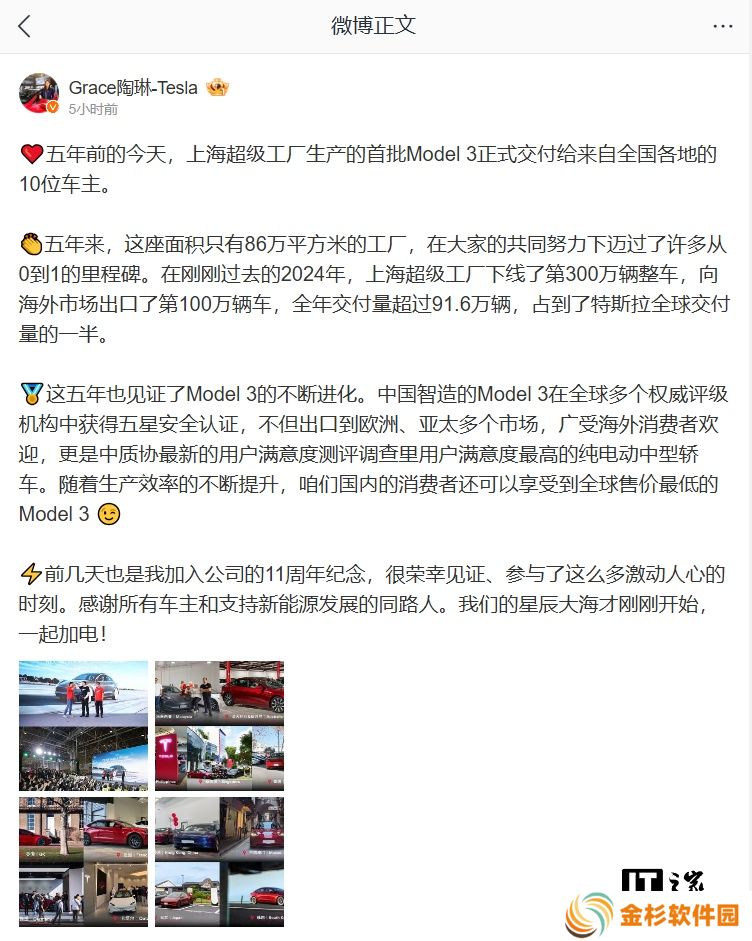Open photo of three people on stage with car
The width and height of the screenshot is (752, 941).
tap(83, 690)
